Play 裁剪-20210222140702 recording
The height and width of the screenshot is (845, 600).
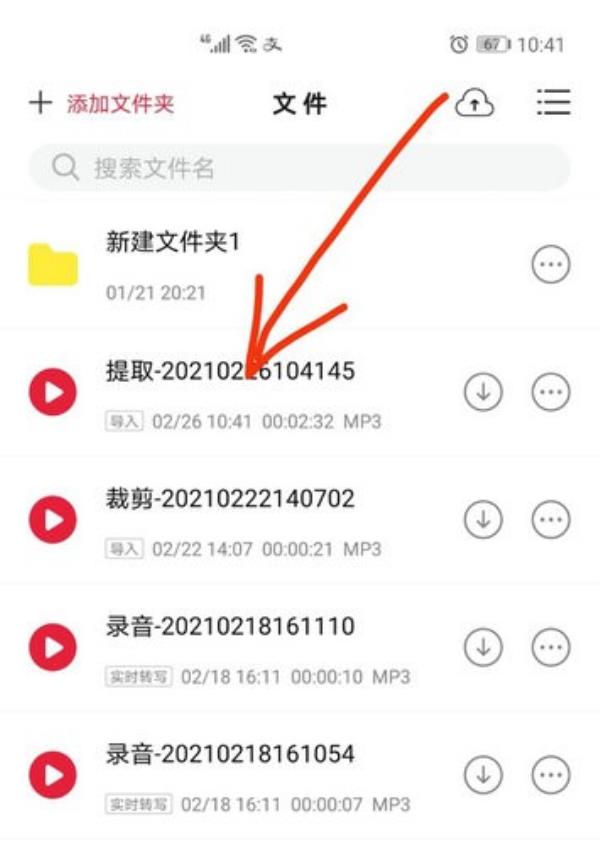coord(53,520)
